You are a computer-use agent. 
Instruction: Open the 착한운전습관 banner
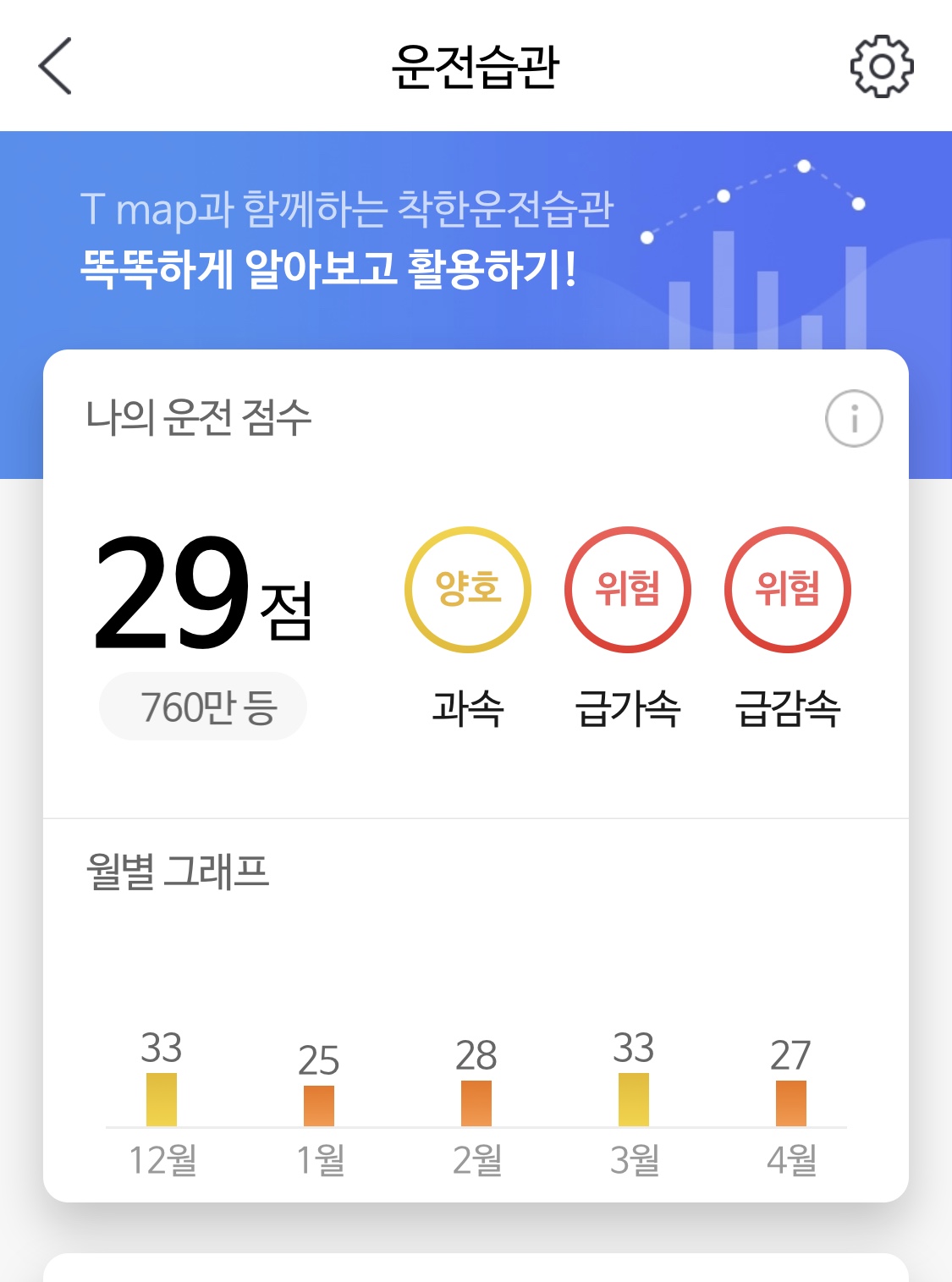pos(347,239)
